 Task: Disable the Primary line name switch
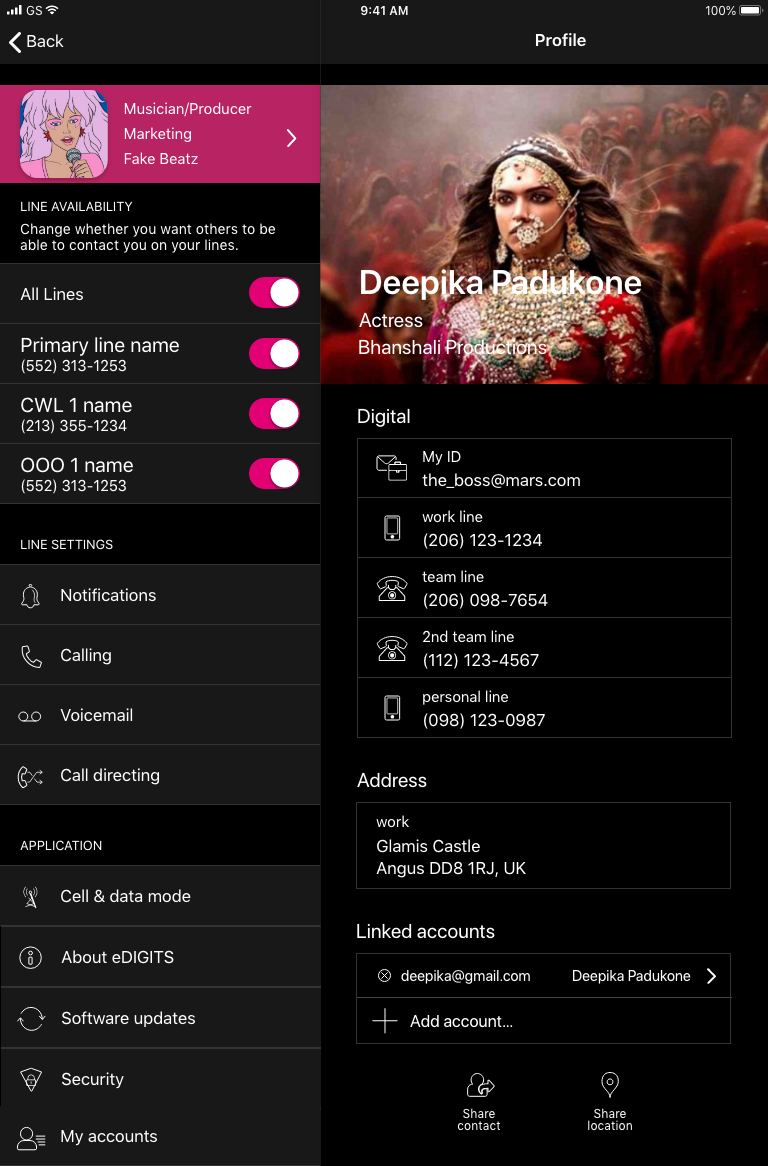(x=274, y=353)
